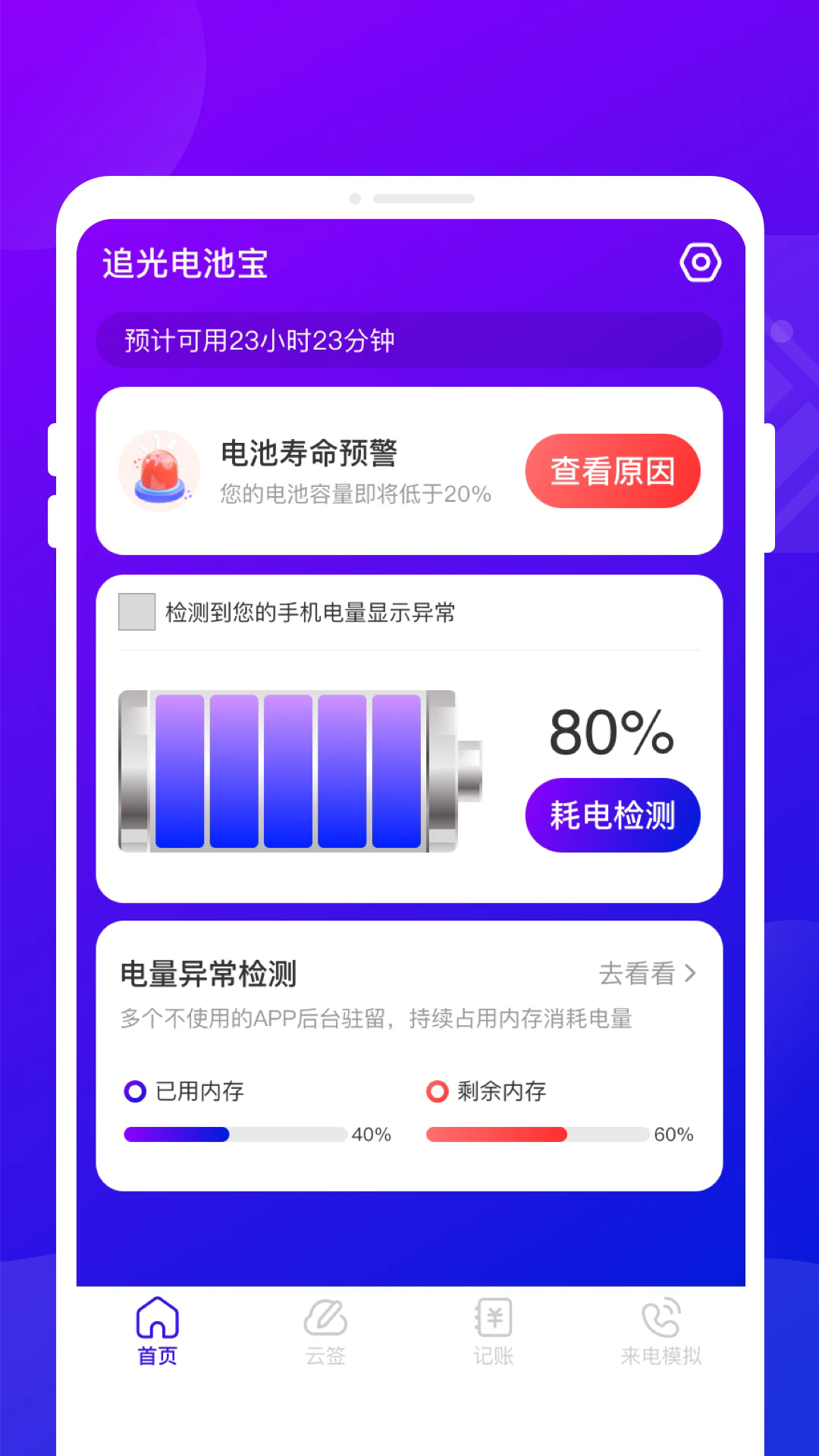
Task: Check the 检测到您的手机电量显示异常 checkbox
Action: [x=136, y=610]
